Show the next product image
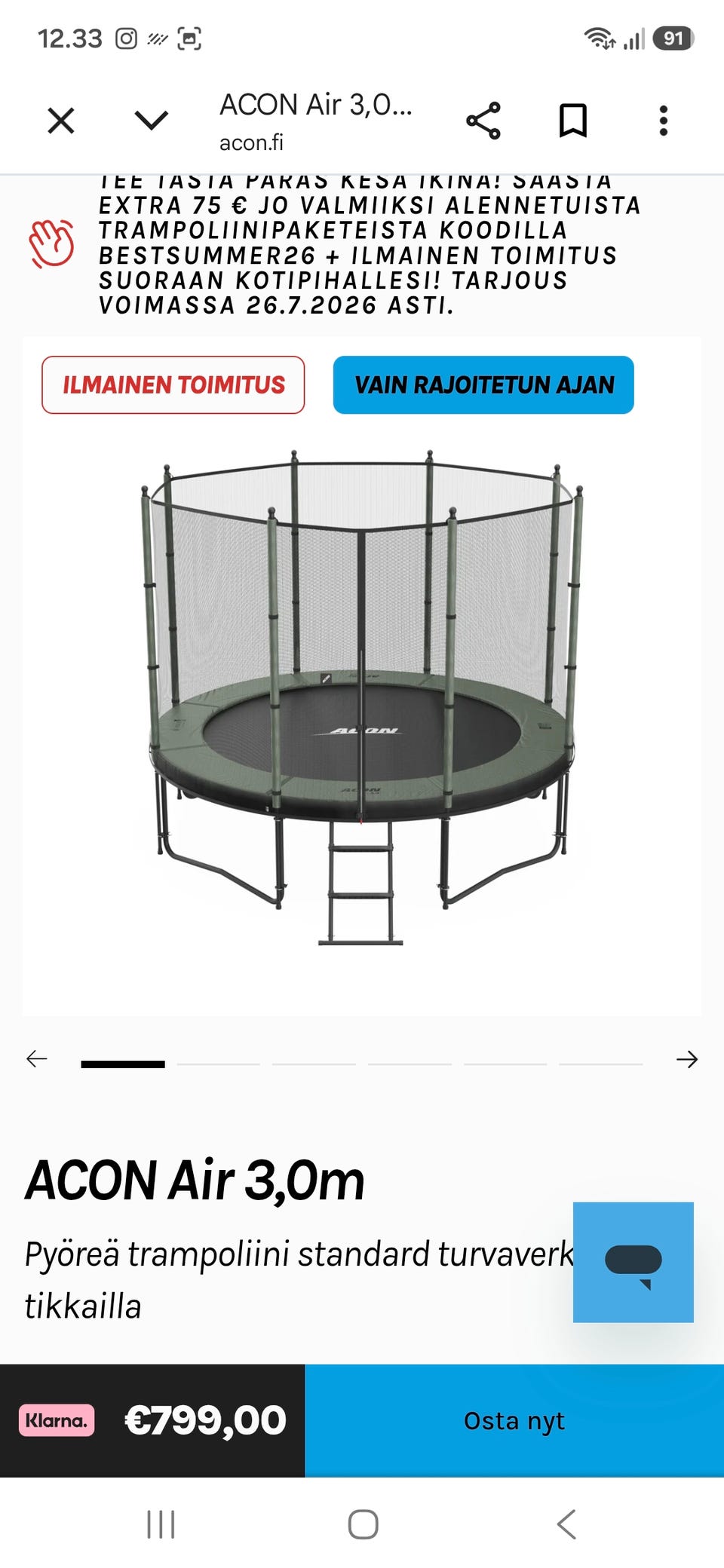 687,1059
